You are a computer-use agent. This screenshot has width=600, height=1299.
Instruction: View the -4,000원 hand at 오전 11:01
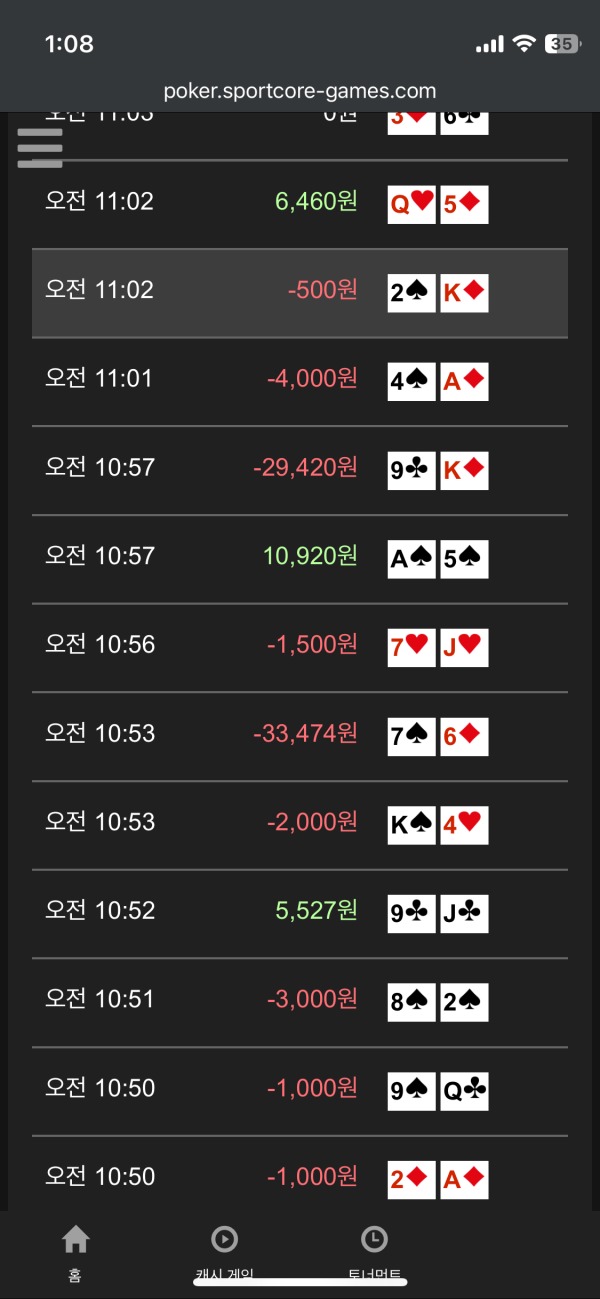(x=300, y=381)
